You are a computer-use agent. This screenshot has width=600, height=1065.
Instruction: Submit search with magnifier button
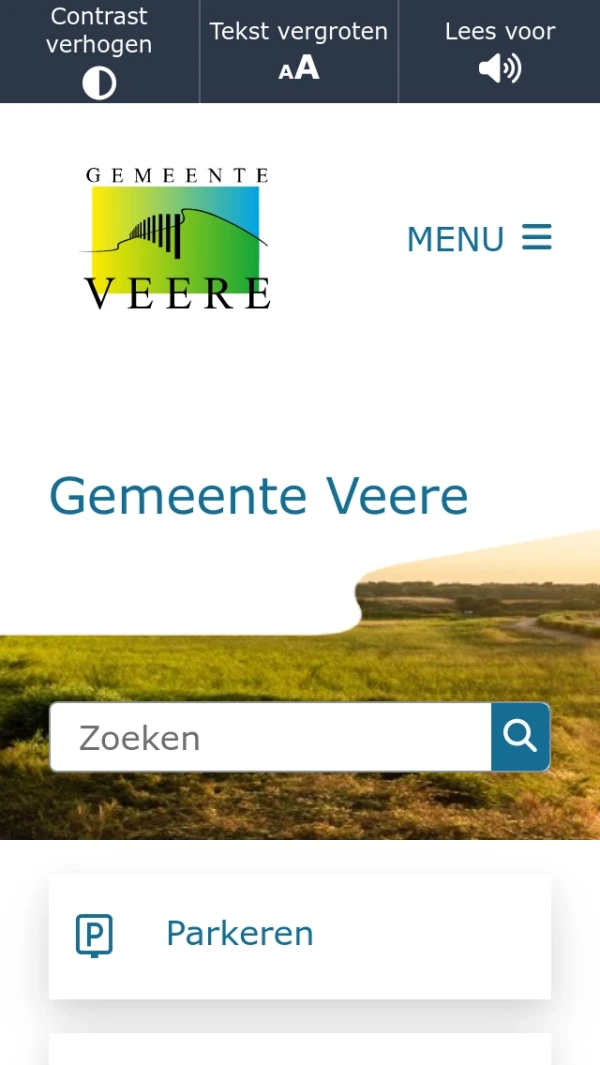point(520,737)
